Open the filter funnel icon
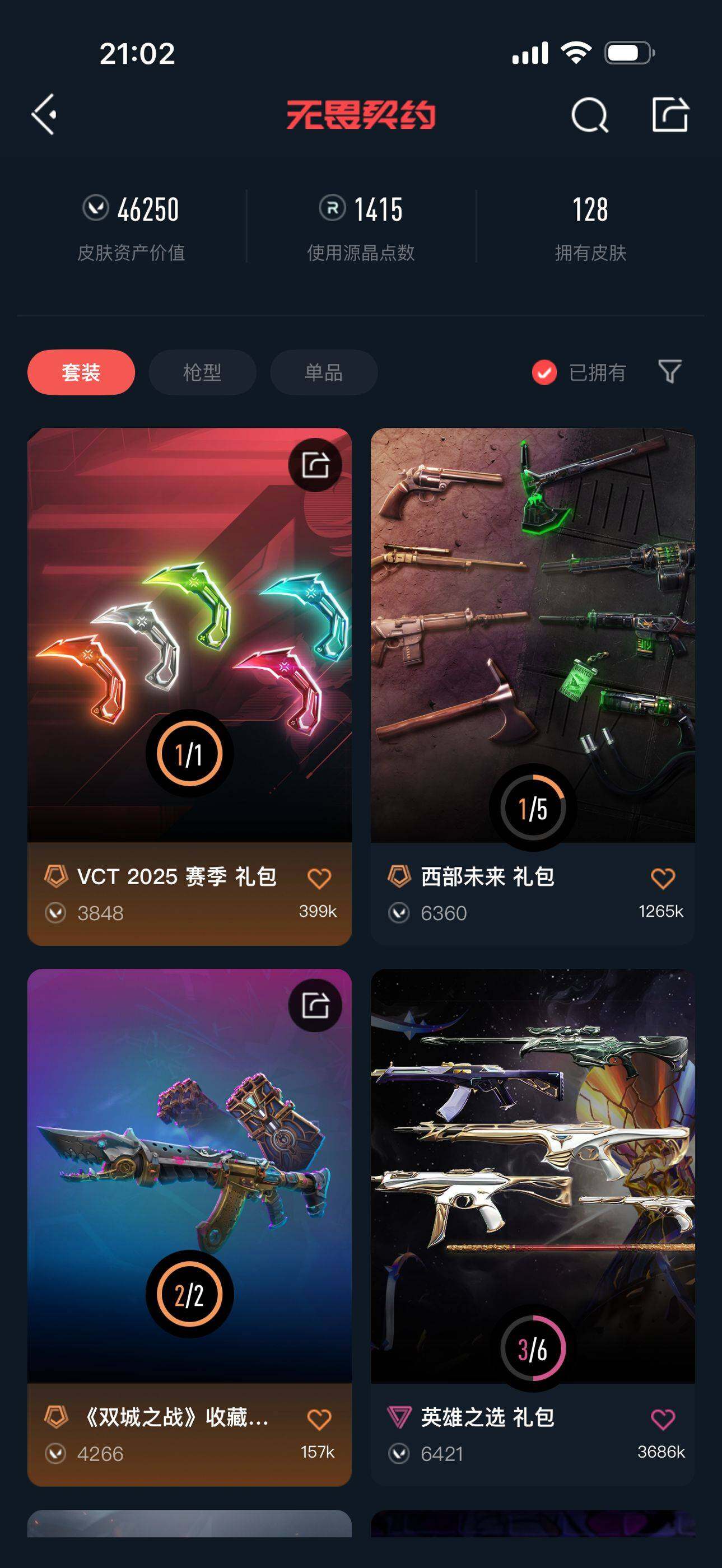722x1568 pixels. [670, 371]
